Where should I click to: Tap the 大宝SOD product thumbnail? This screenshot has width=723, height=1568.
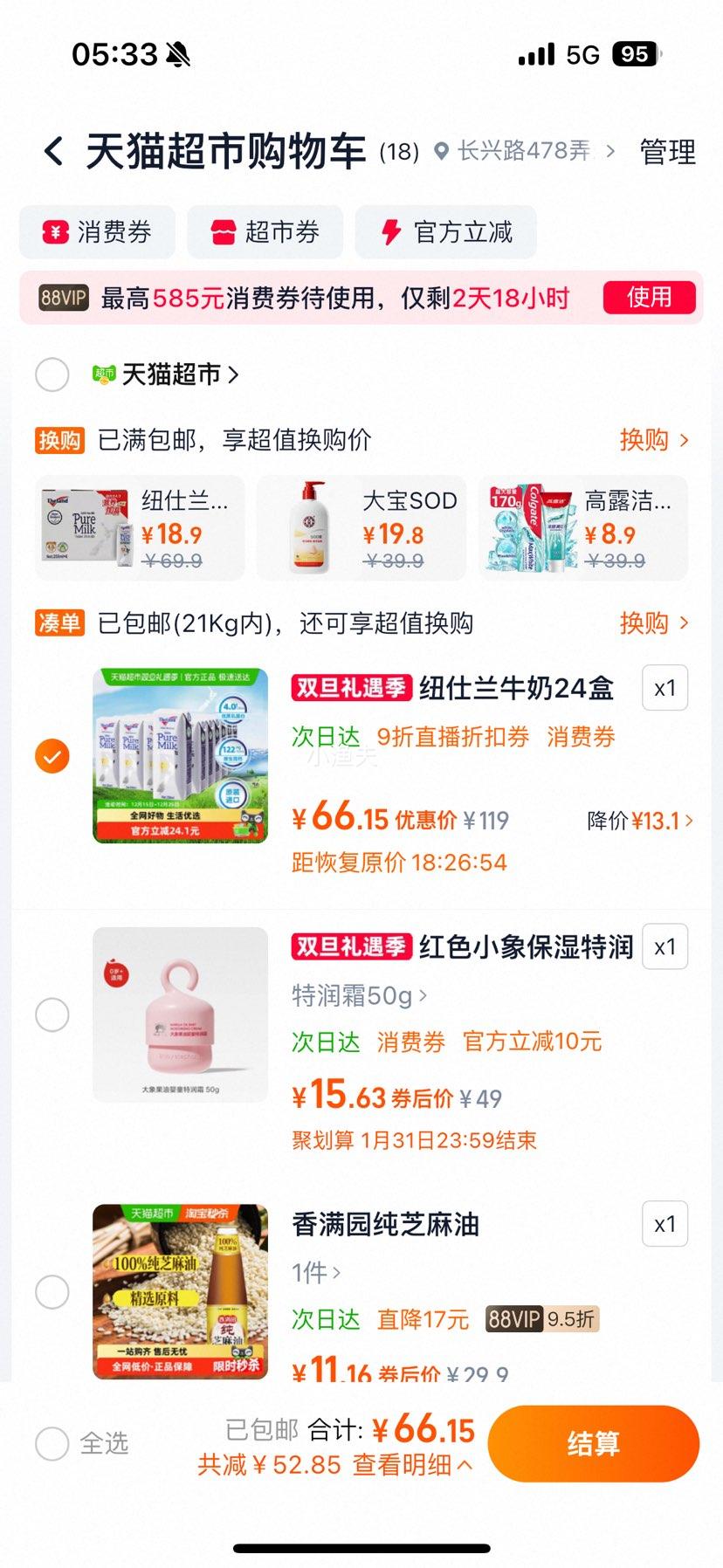click(x=307, y=528)
